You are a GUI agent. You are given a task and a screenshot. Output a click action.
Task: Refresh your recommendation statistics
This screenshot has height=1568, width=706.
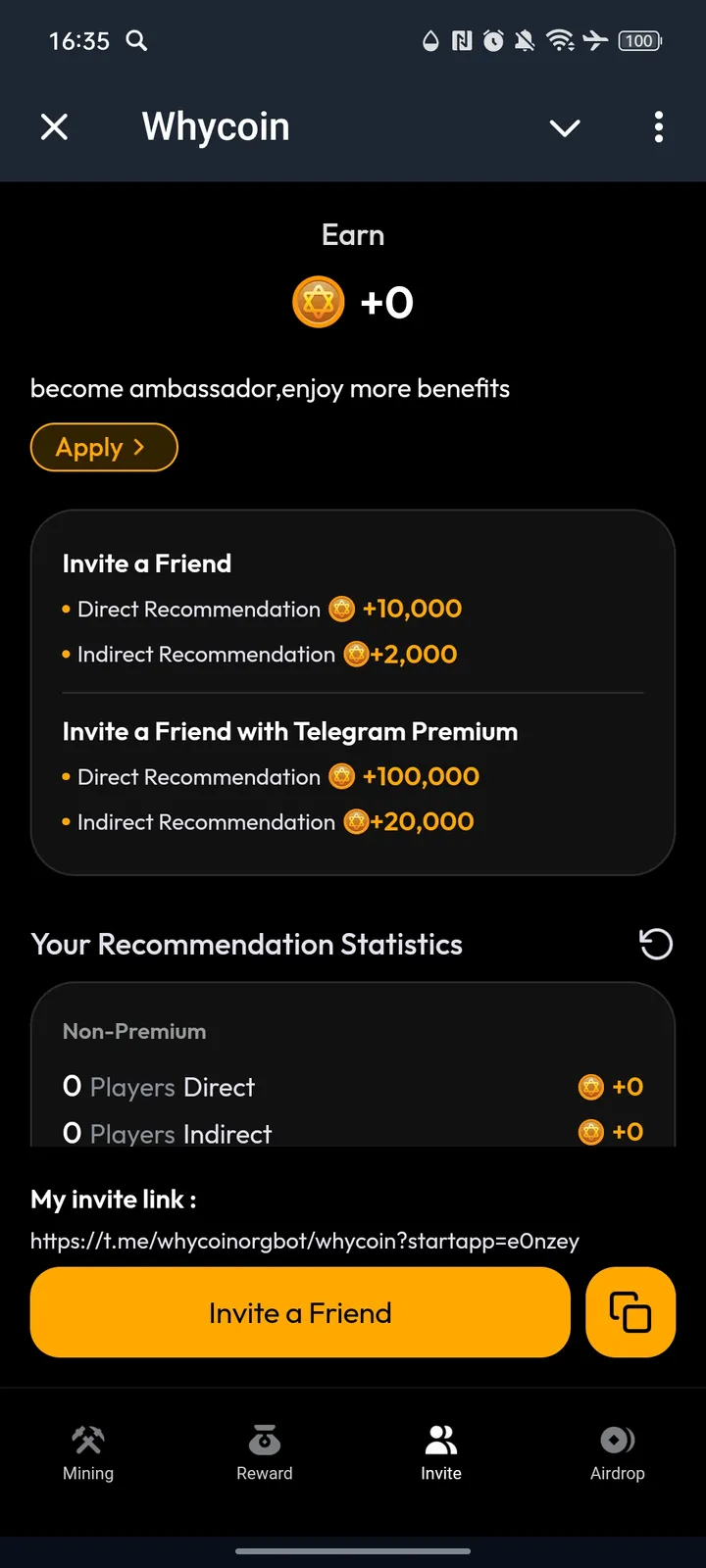(x=655, y=944)
